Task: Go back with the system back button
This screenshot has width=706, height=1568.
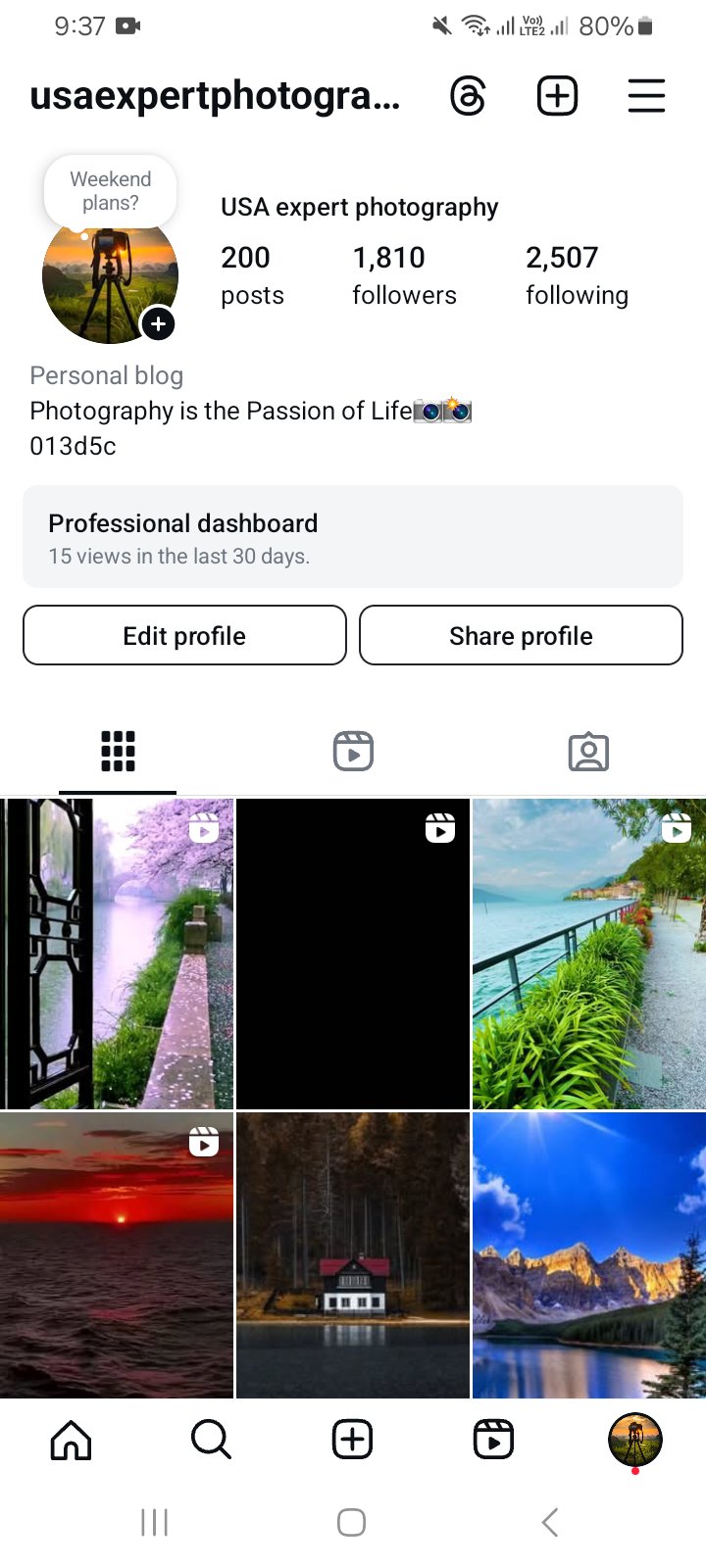Action: [550, 1522]
